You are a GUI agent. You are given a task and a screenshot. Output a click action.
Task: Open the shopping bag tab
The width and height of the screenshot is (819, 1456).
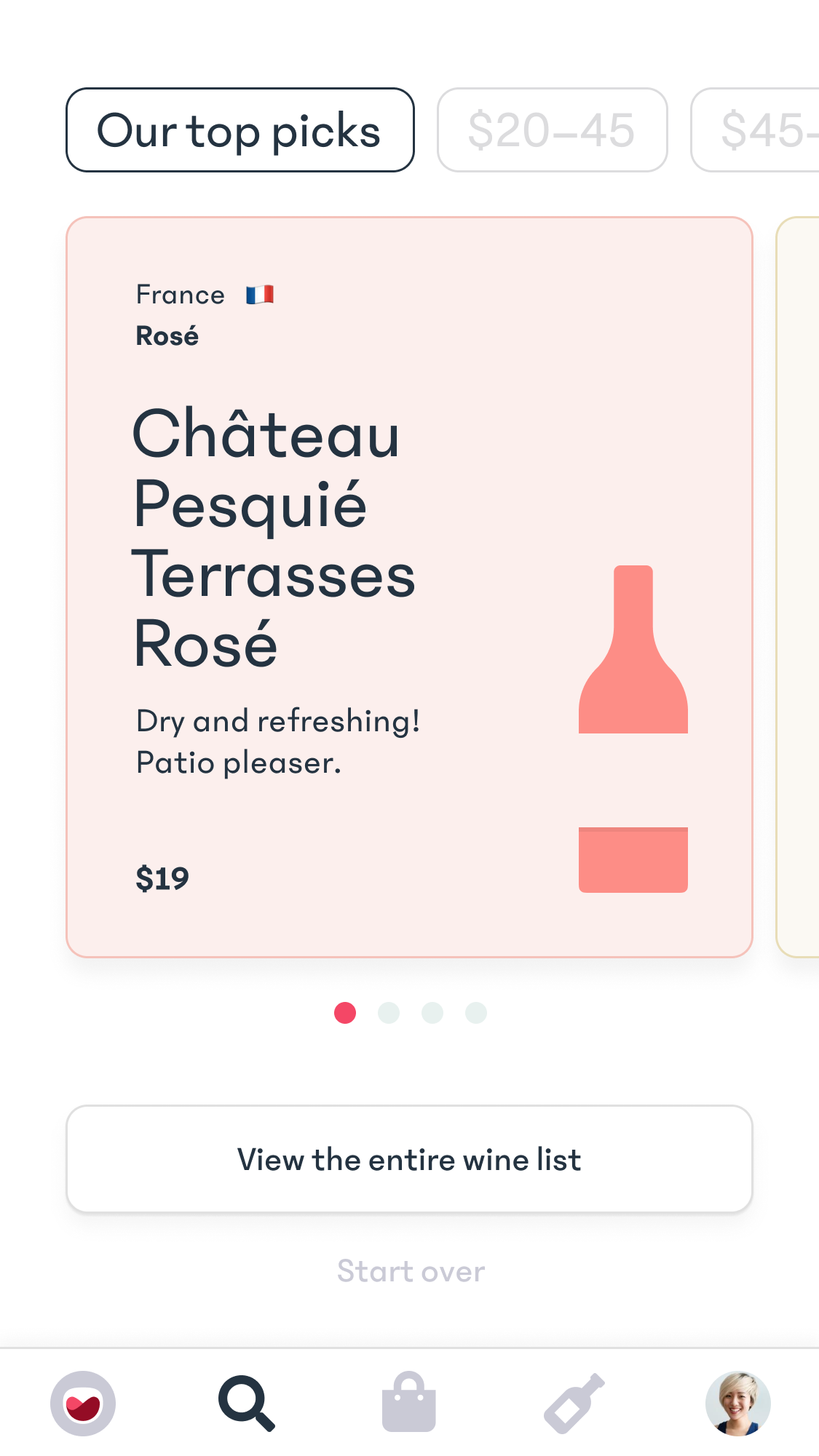tap(409, 1402)
